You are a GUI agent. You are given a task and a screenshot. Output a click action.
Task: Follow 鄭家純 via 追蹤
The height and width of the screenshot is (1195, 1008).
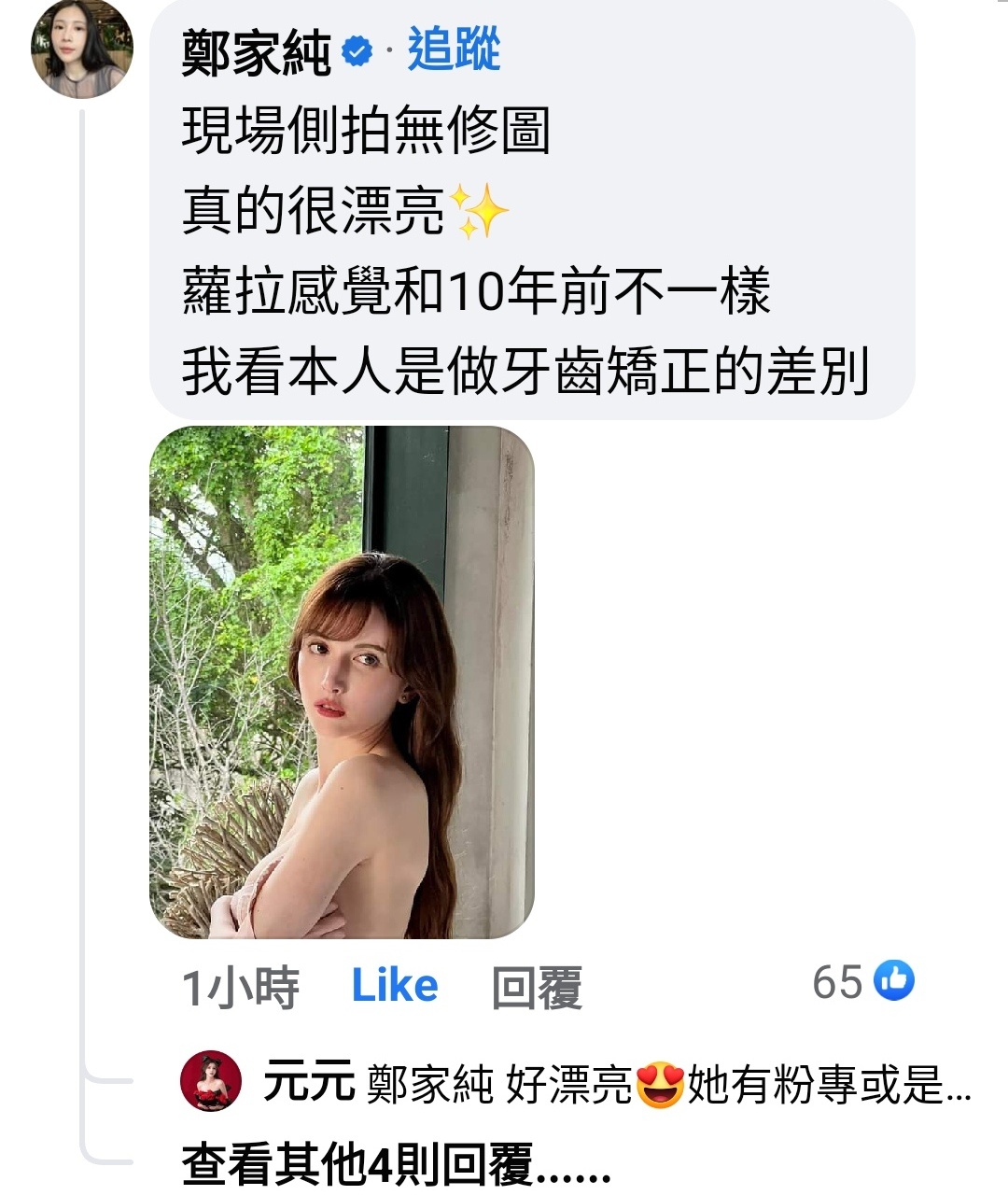[x=454, y=50]
